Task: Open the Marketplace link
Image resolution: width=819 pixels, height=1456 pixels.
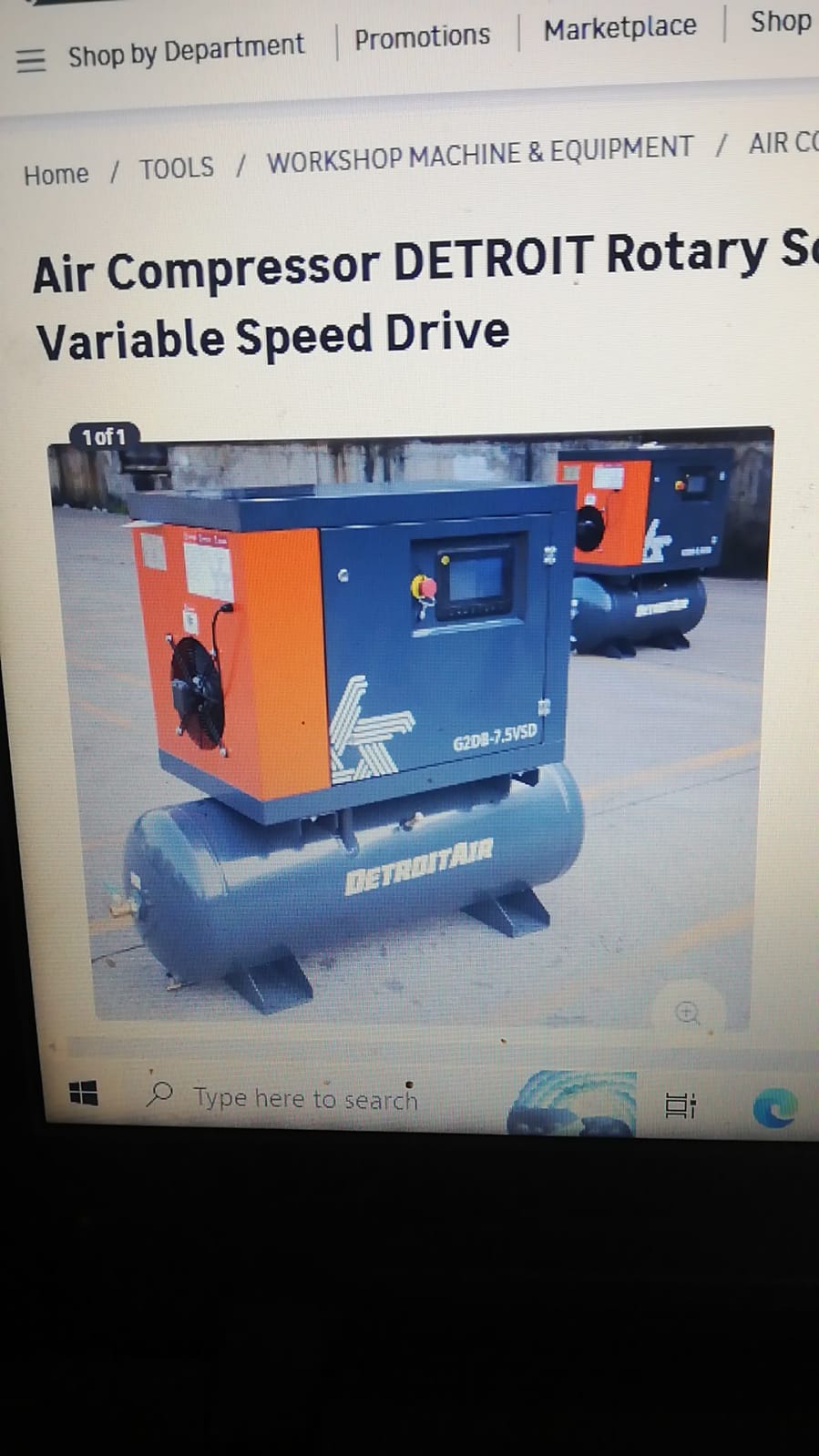Action: click(x=619, y=28)
